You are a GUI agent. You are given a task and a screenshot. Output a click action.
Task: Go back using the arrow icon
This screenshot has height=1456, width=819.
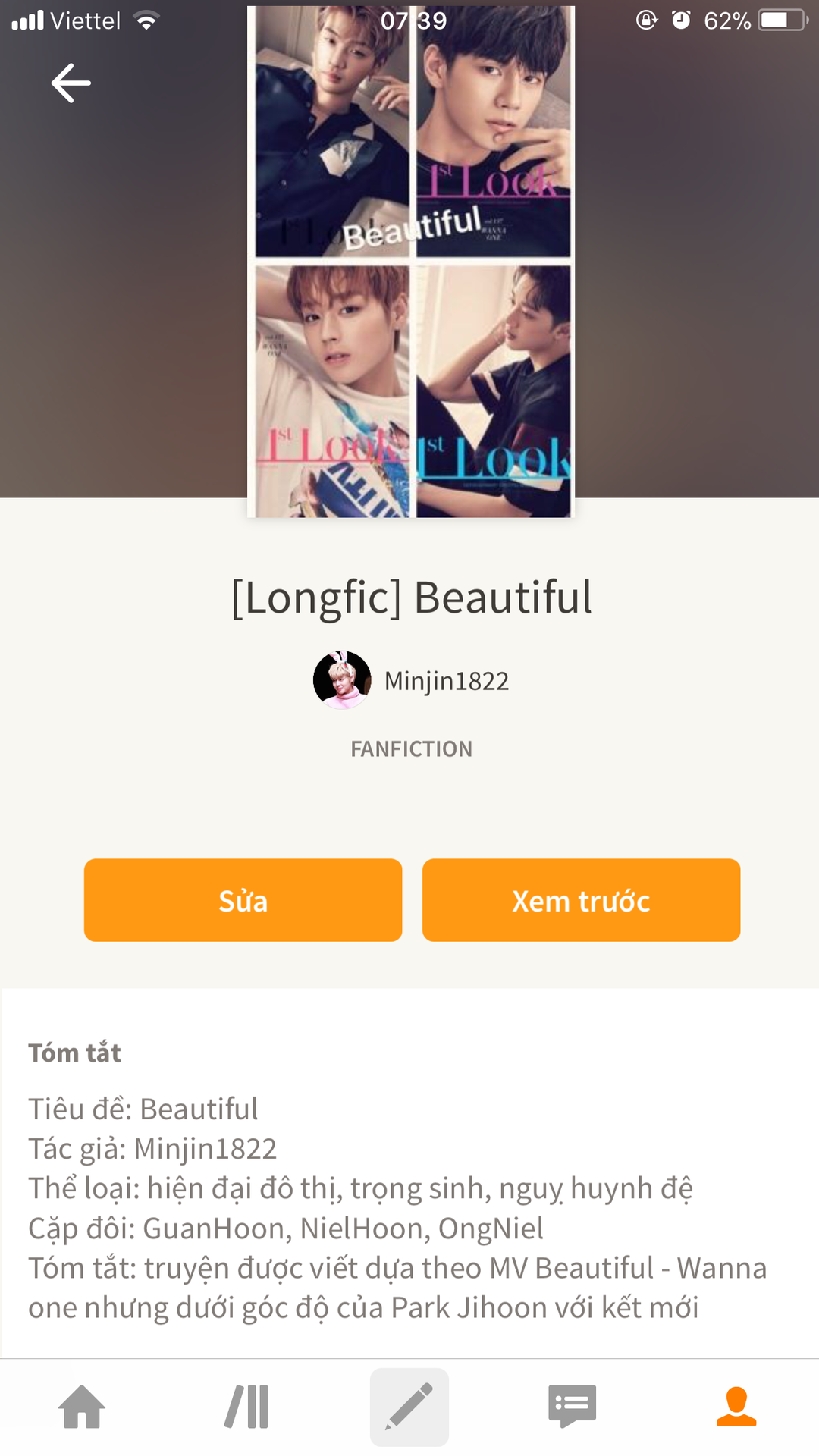pyautogui.click(x=71, y=83)
